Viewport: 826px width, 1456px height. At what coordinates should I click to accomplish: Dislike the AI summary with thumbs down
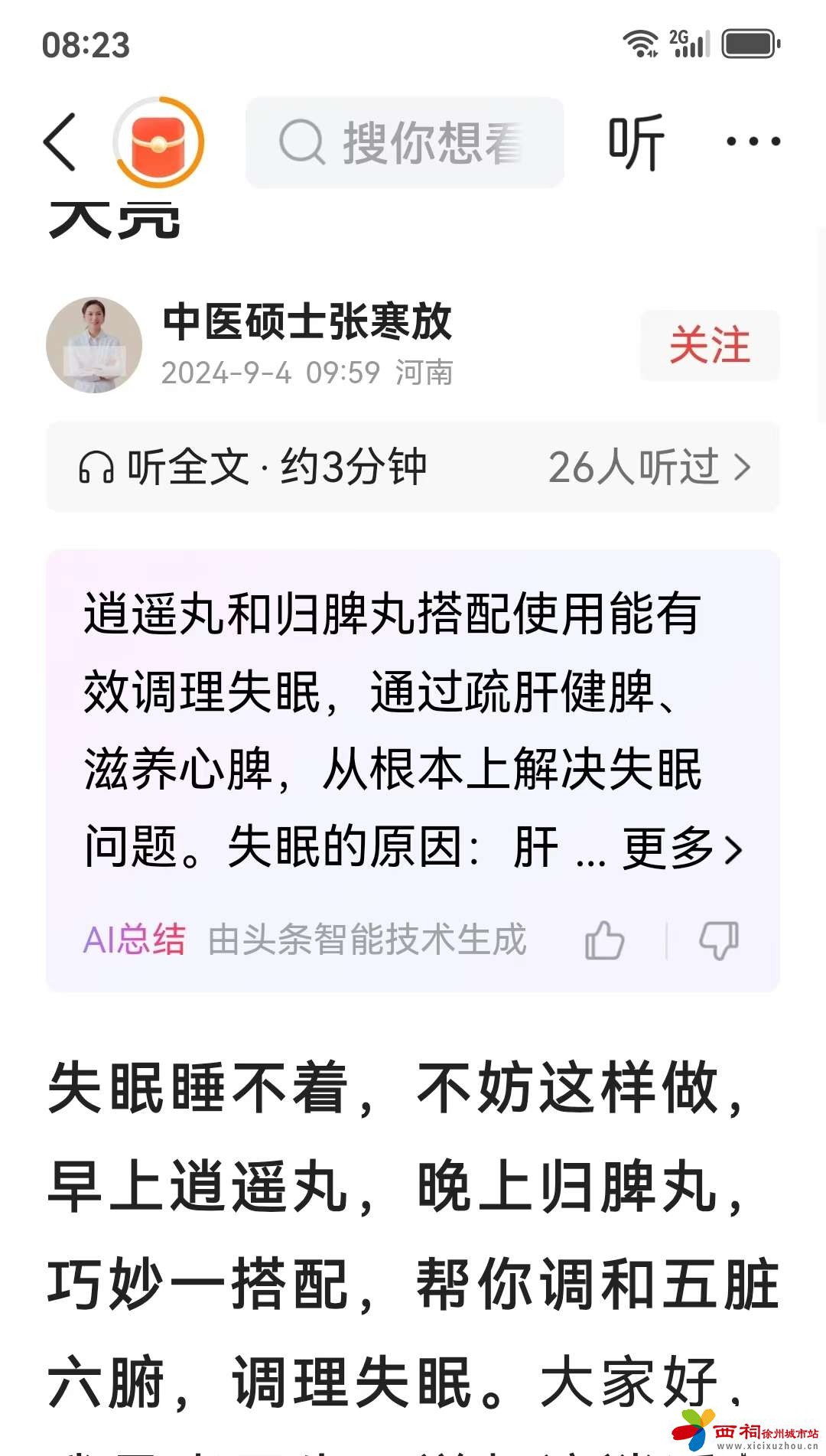coord(719,940)
